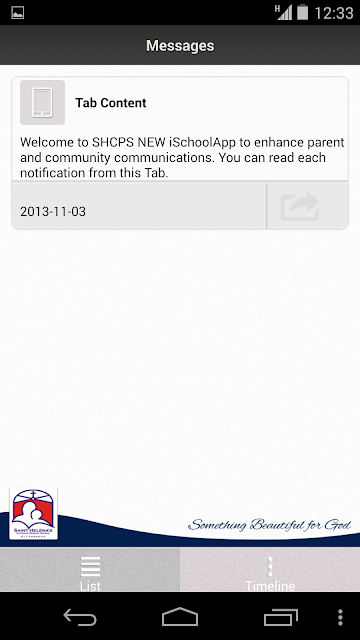Viewport: 360px width, 640px height.
Task: Switch to the List tab
Action: [x=90, y=569]
